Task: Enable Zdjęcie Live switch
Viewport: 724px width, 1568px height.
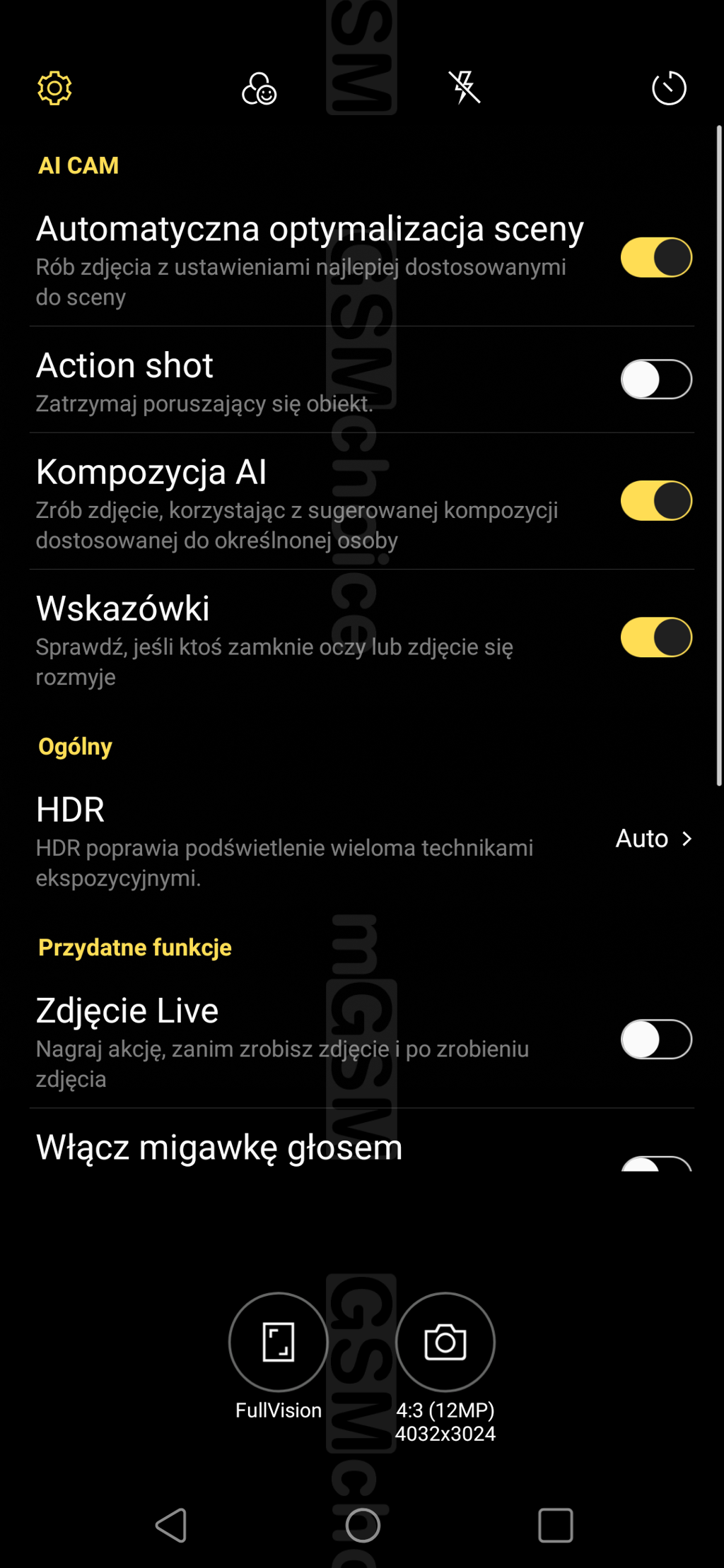Action: [656, 1039]
